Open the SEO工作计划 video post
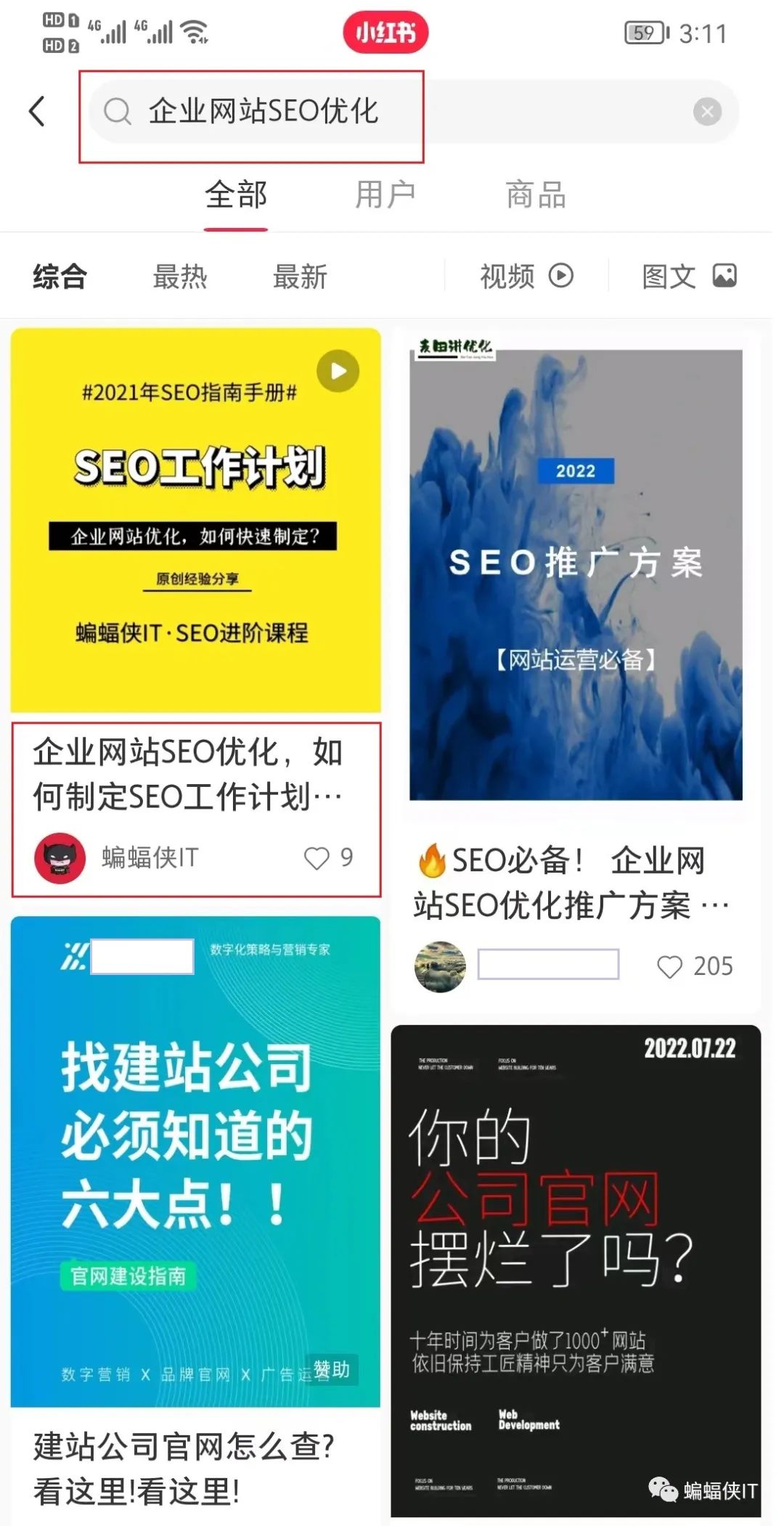Viewport: 784px width, 1526px height. click(195, 520)
